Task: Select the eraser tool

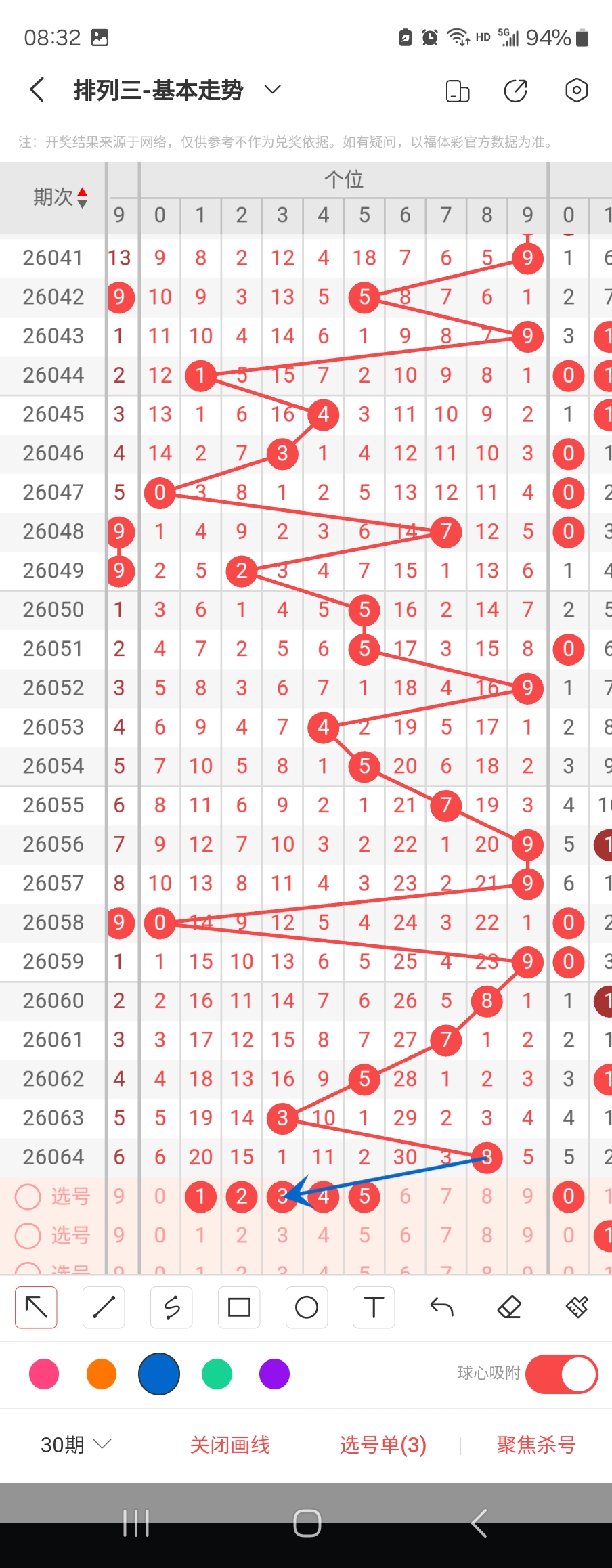Action: 509,1307
